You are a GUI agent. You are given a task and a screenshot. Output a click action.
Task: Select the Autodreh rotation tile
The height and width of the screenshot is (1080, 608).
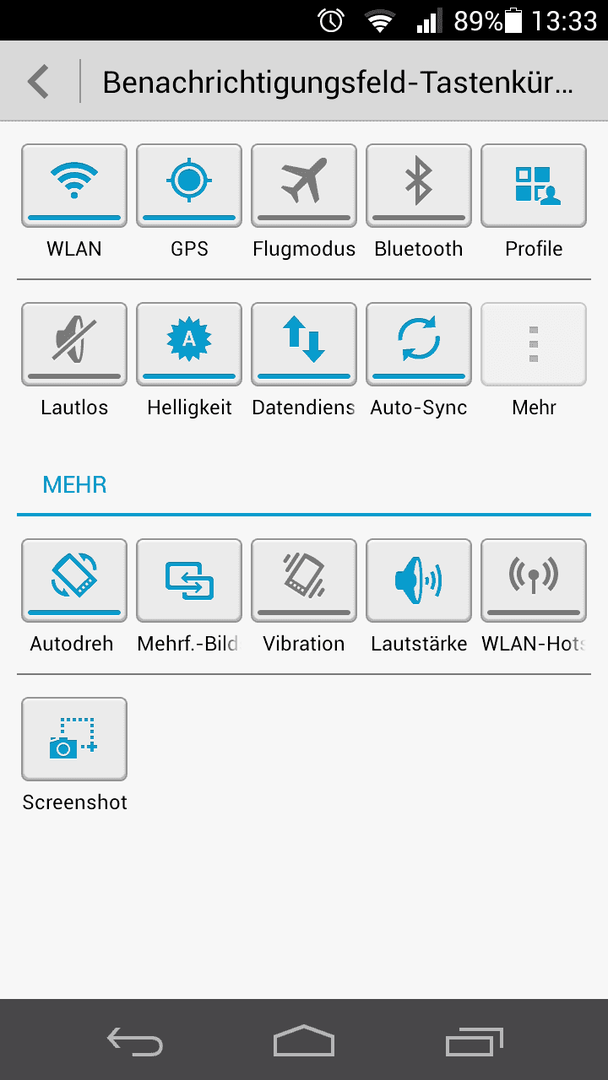pyautogui.click(x=74, y=581)
